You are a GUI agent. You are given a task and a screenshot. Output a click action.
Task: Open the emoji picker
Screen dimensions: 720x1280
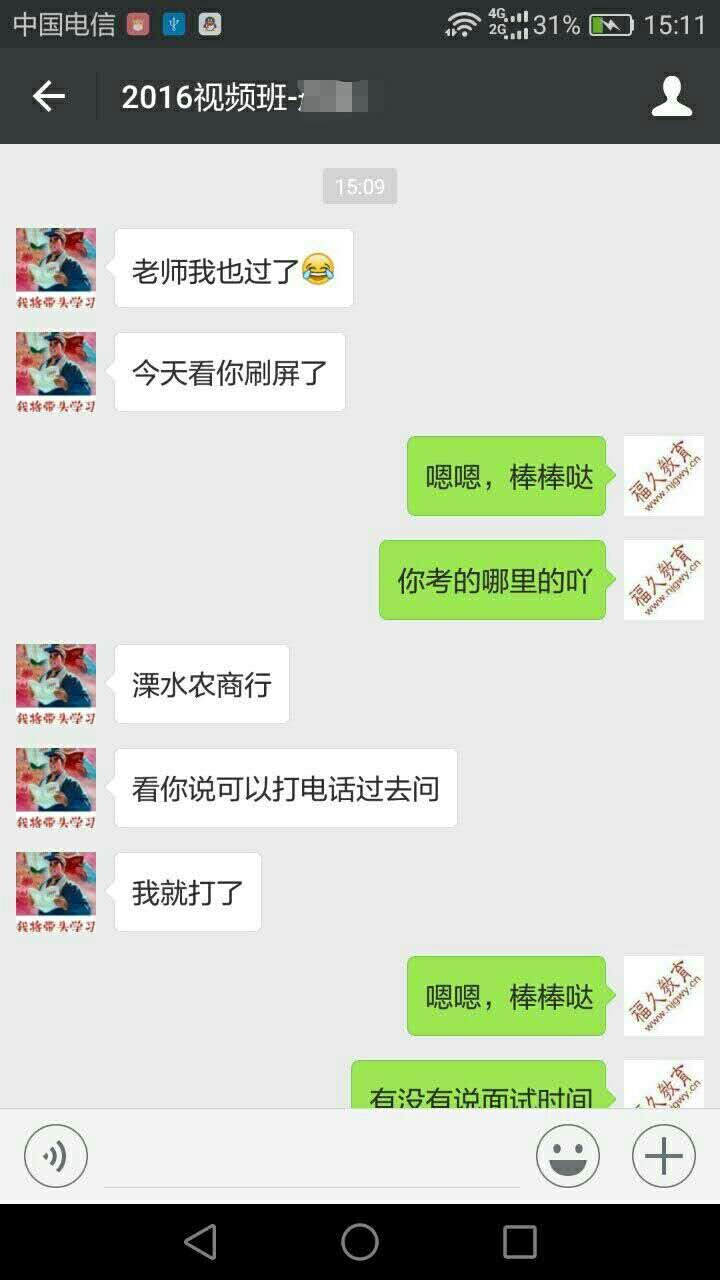tap(568, 1156)
